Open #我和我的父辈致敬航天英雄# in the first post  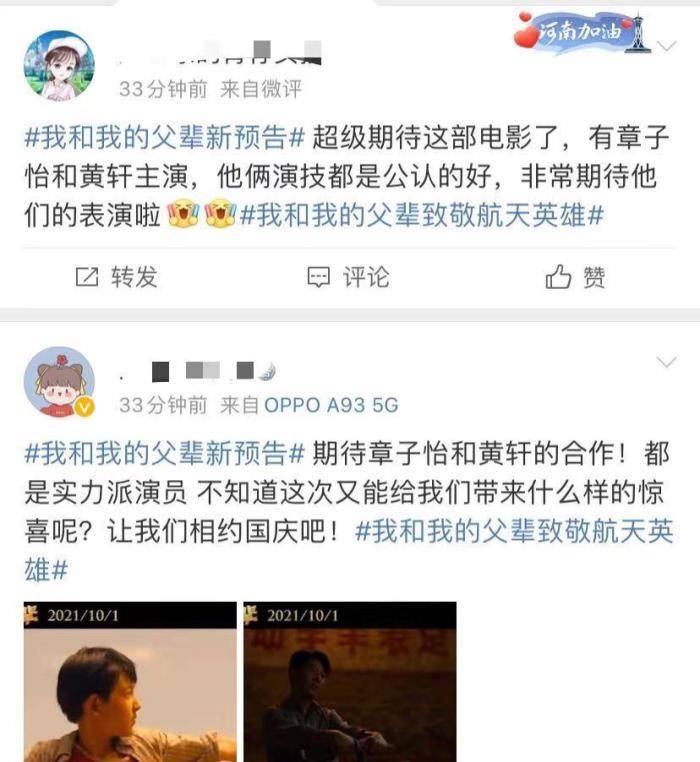pos(423,214)
